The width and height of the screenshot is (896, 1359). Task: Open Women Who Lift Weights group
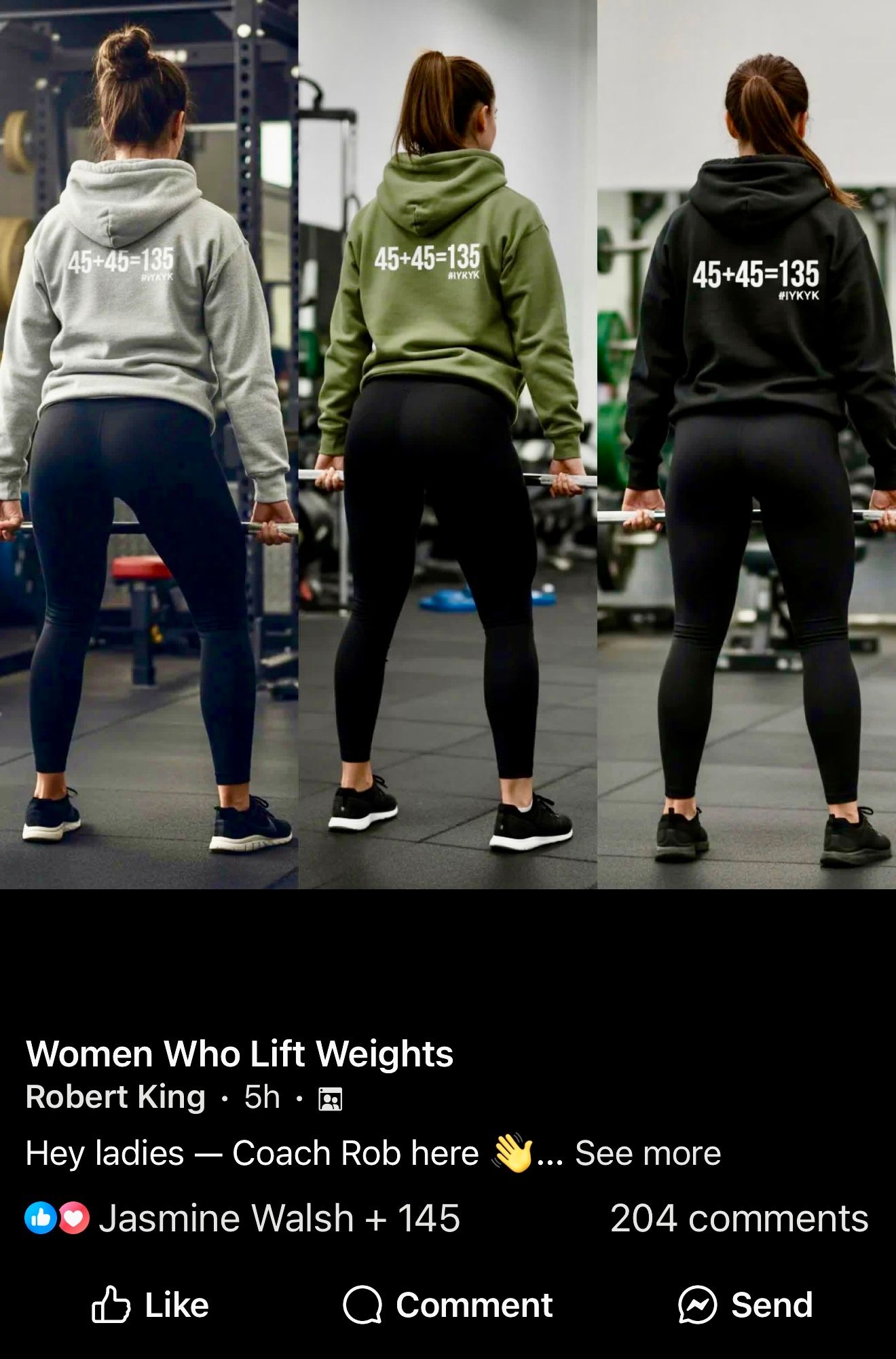(x=239, y=1054)
